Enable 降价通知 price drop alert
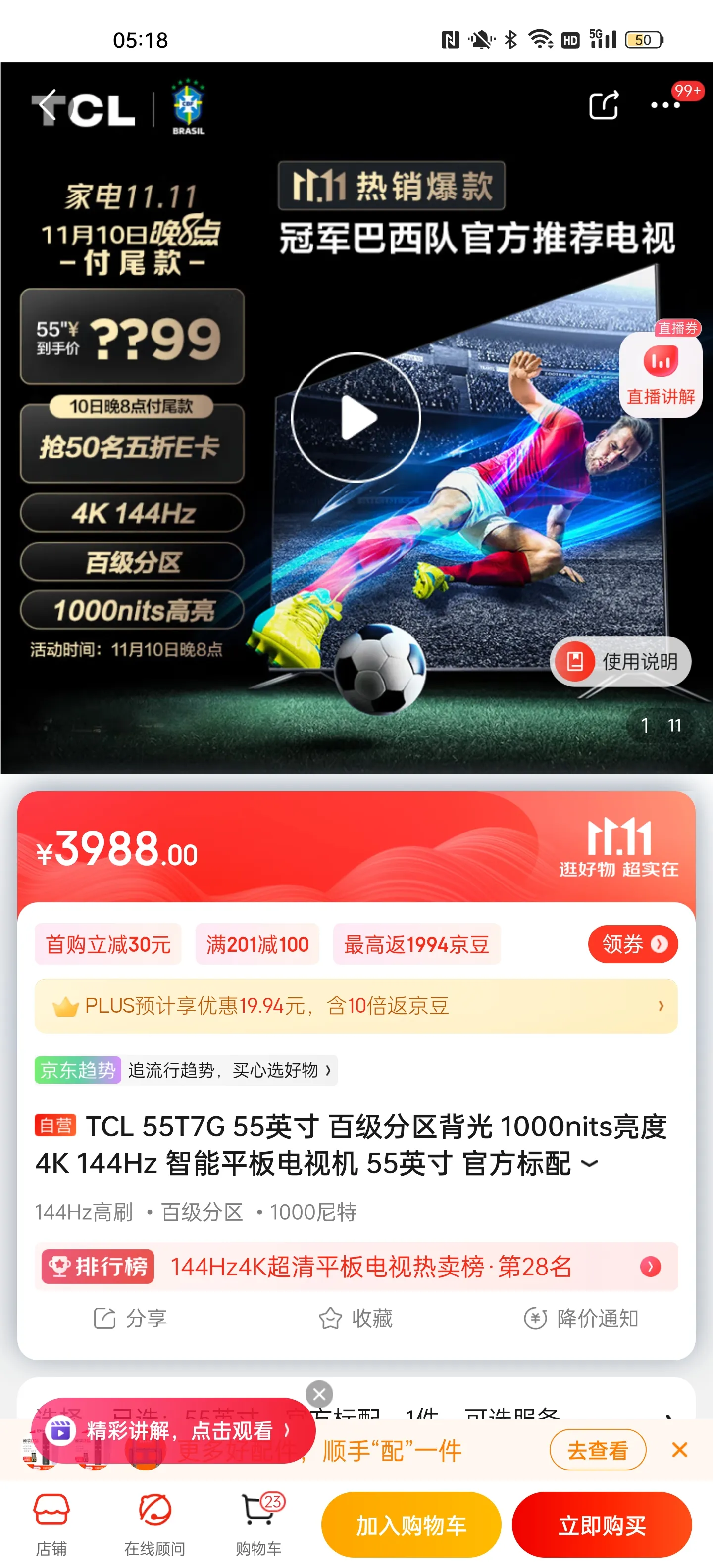The image size is (713, 1568). [x=581, y=1319]
